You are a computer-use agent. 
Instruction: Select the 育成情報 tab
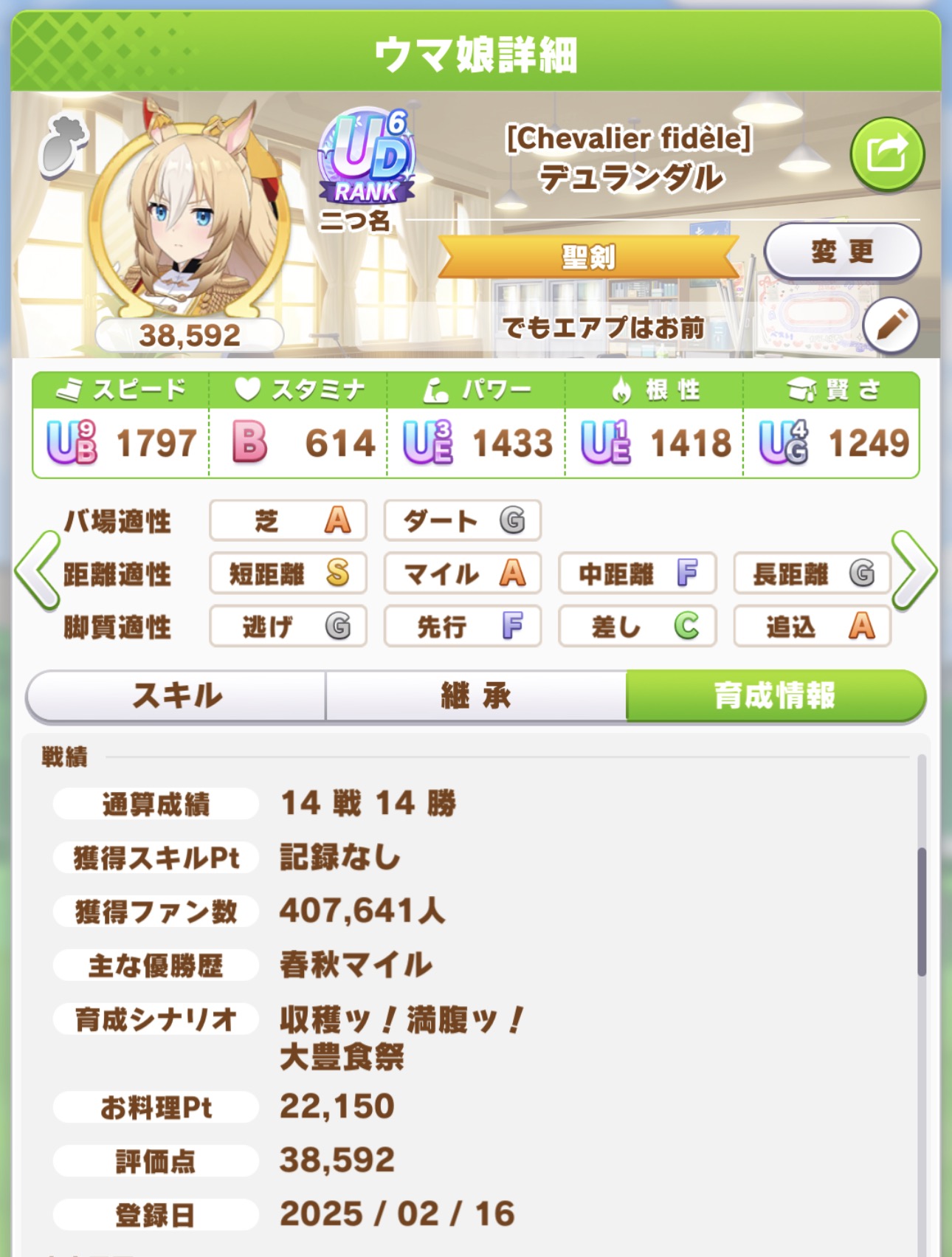[775, 695]
